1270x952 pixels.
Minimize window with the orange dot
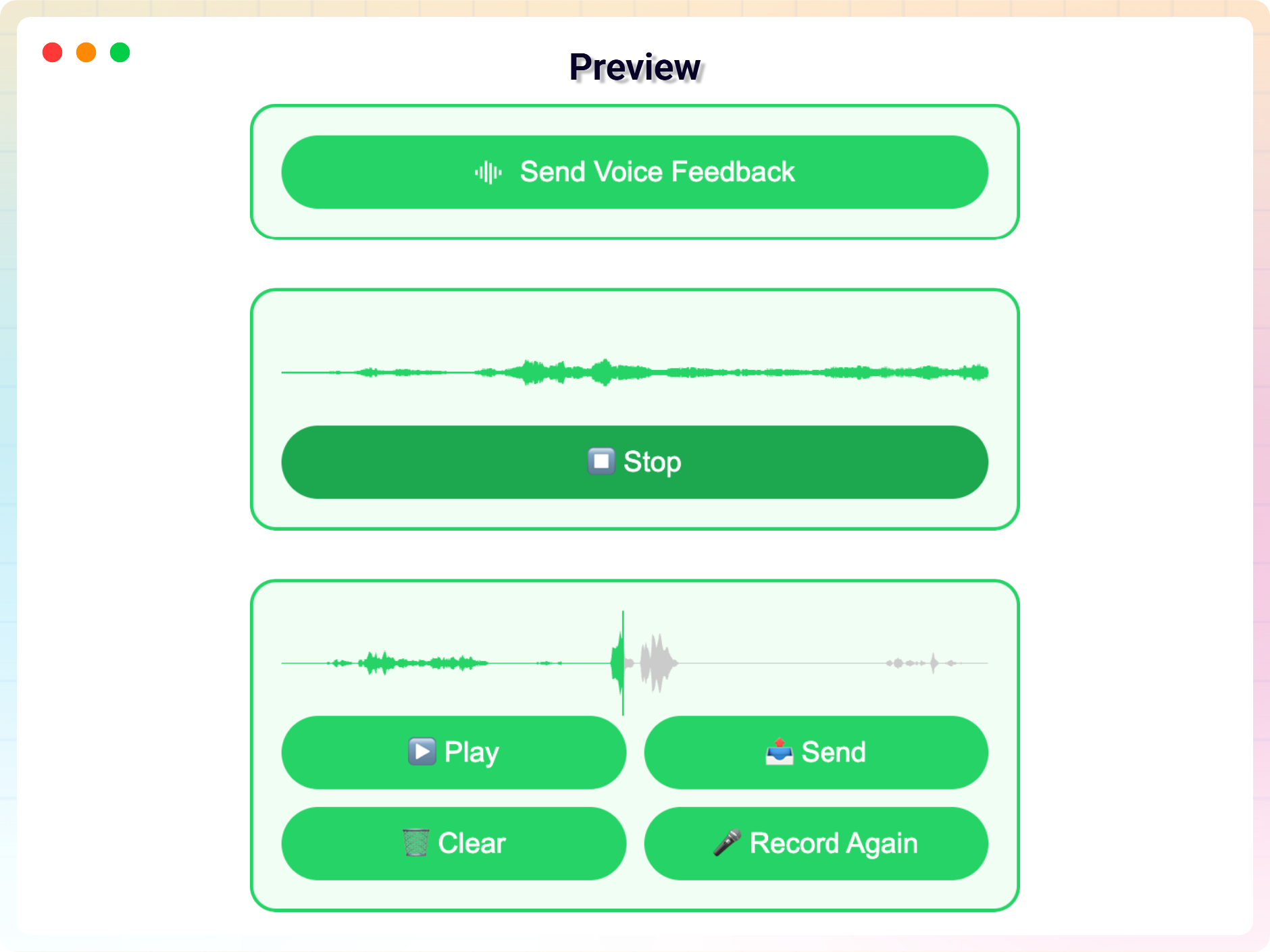86,53
